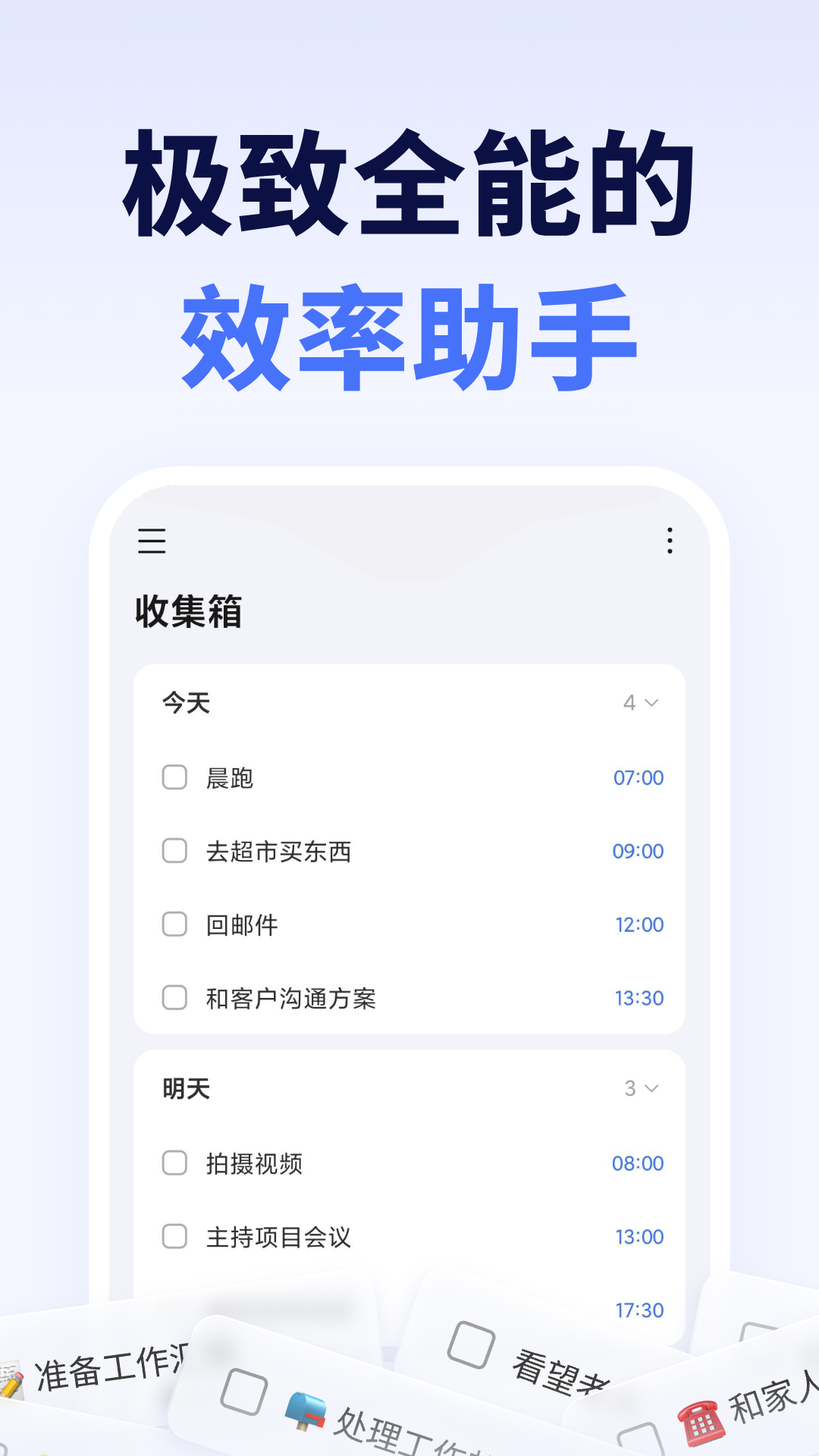Tick the 和客户沟通方案 checkbox
The width and height of the screenshot is (819, 1456).
(x=173, y=999)
